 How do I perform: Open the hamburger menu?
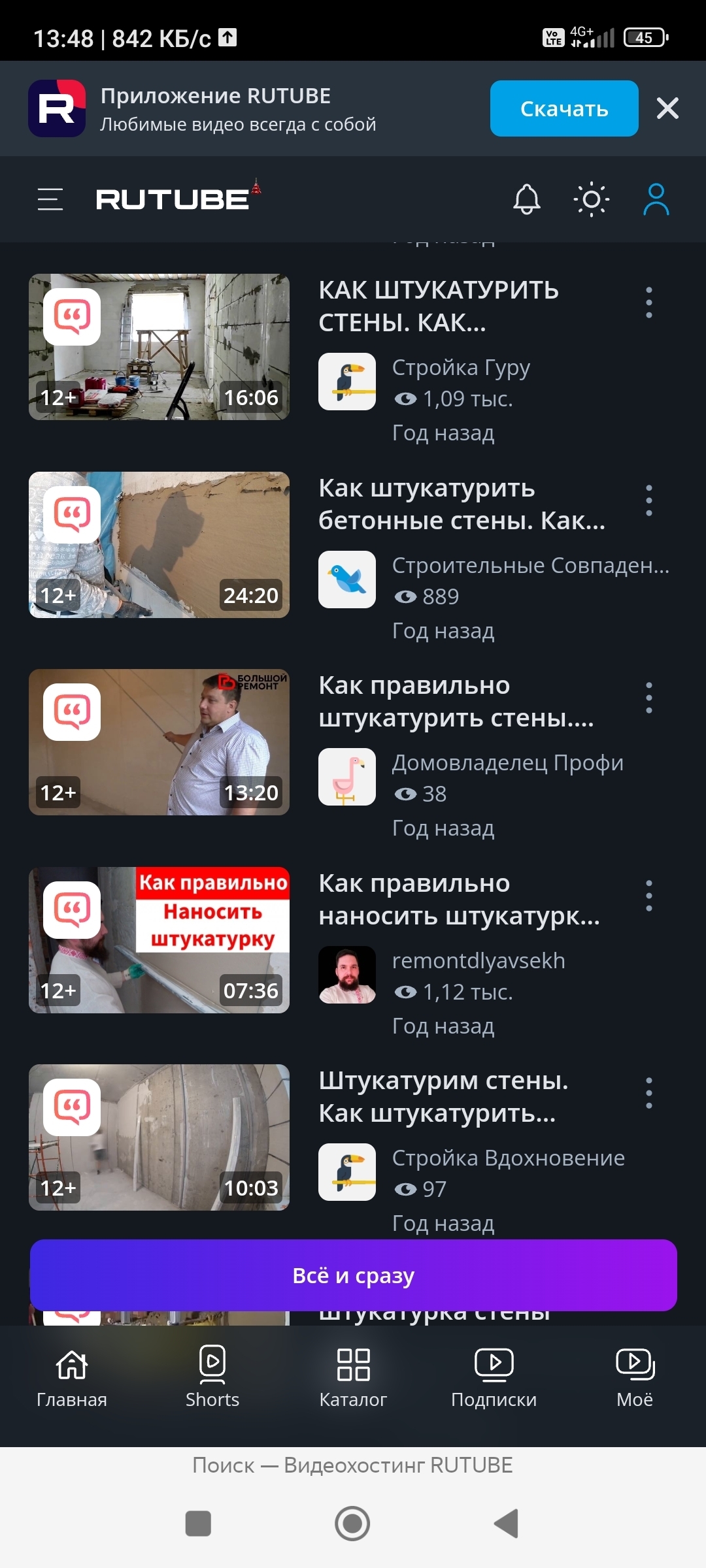[50, 199]
